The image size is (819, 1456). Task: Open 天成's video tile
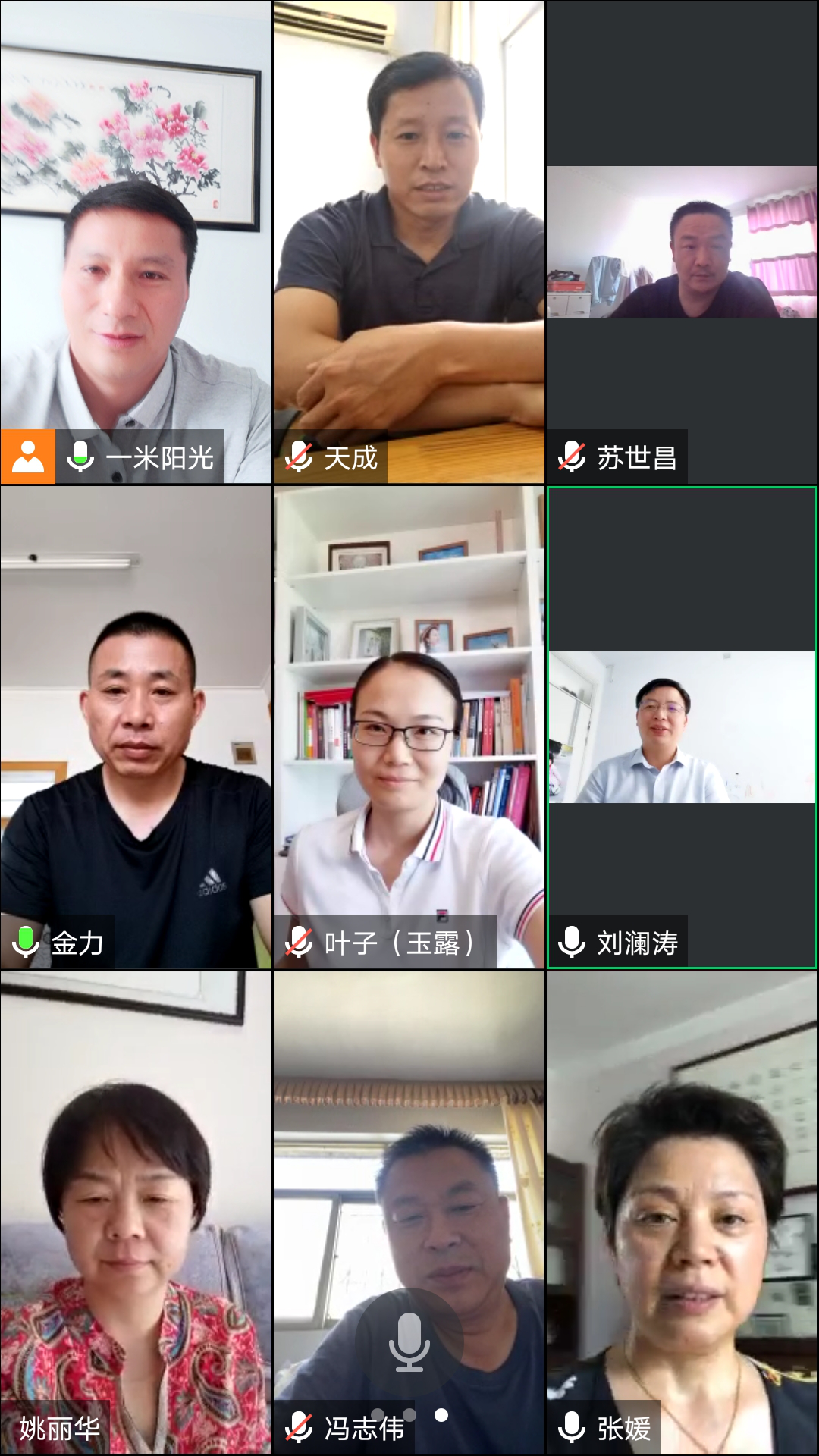(x=409, y=243)
